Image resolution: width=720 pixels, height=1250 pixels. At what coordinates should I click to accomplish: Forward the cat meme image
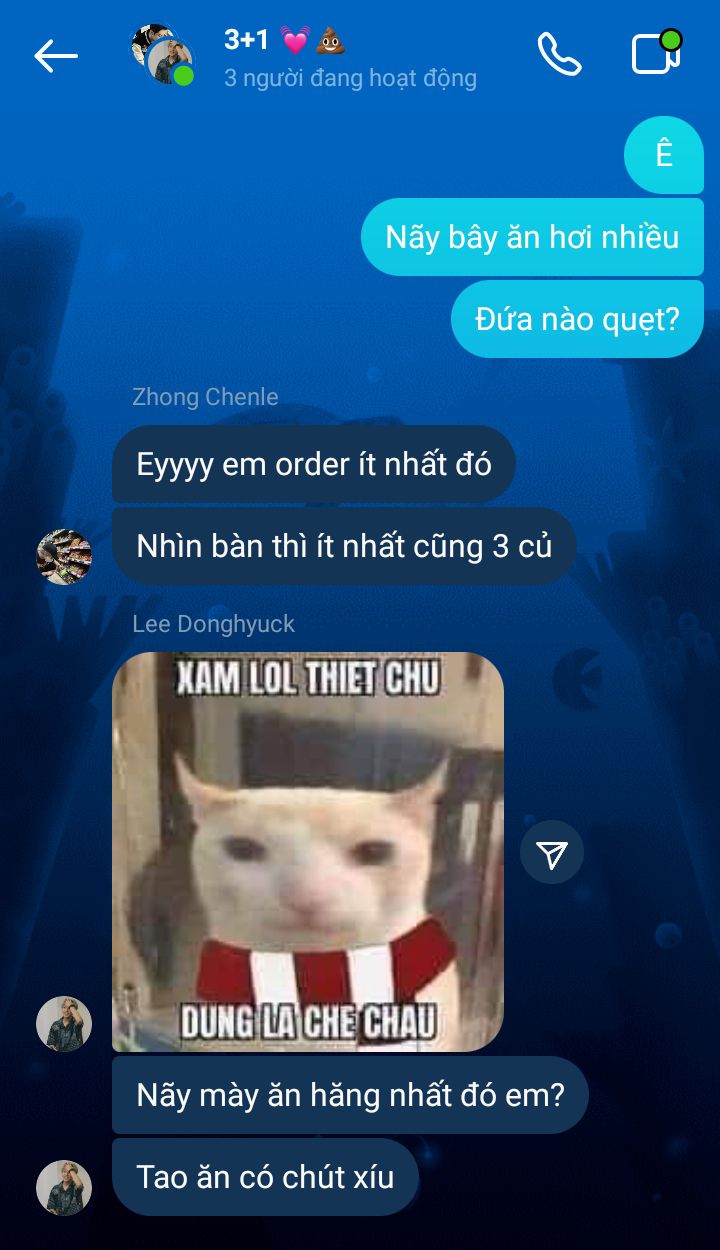pos(552,852)
